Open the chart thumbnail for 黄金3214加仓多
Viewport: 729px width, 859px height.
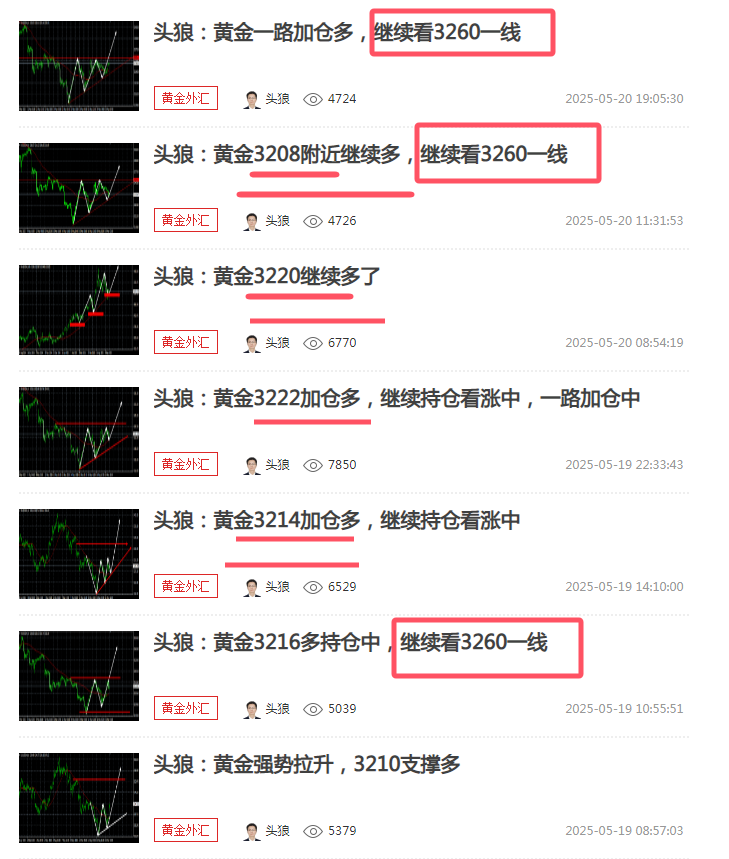click(79, 552)
